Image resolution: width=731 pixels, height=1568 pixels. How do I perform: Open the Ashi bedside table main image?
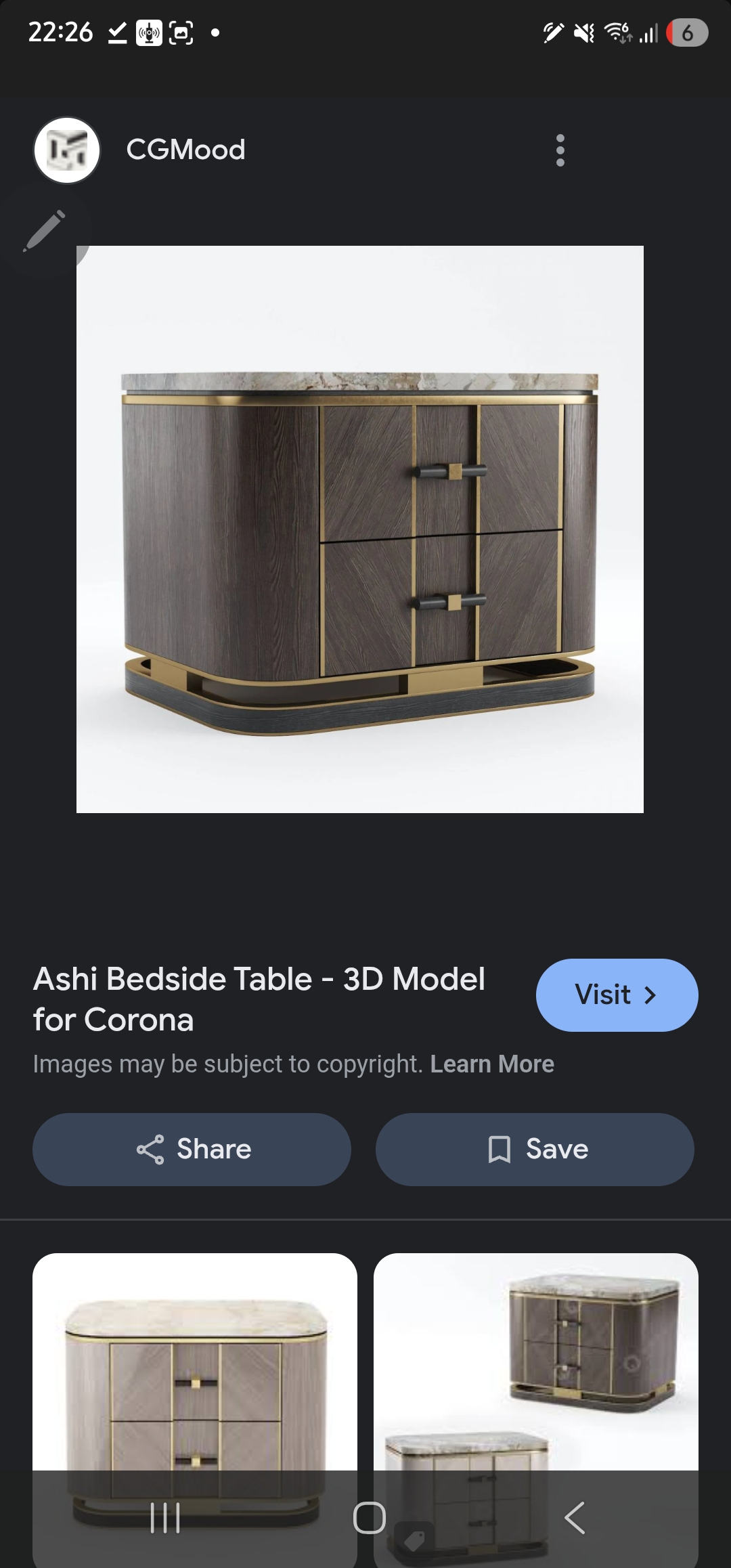click(x=359, y=529)
